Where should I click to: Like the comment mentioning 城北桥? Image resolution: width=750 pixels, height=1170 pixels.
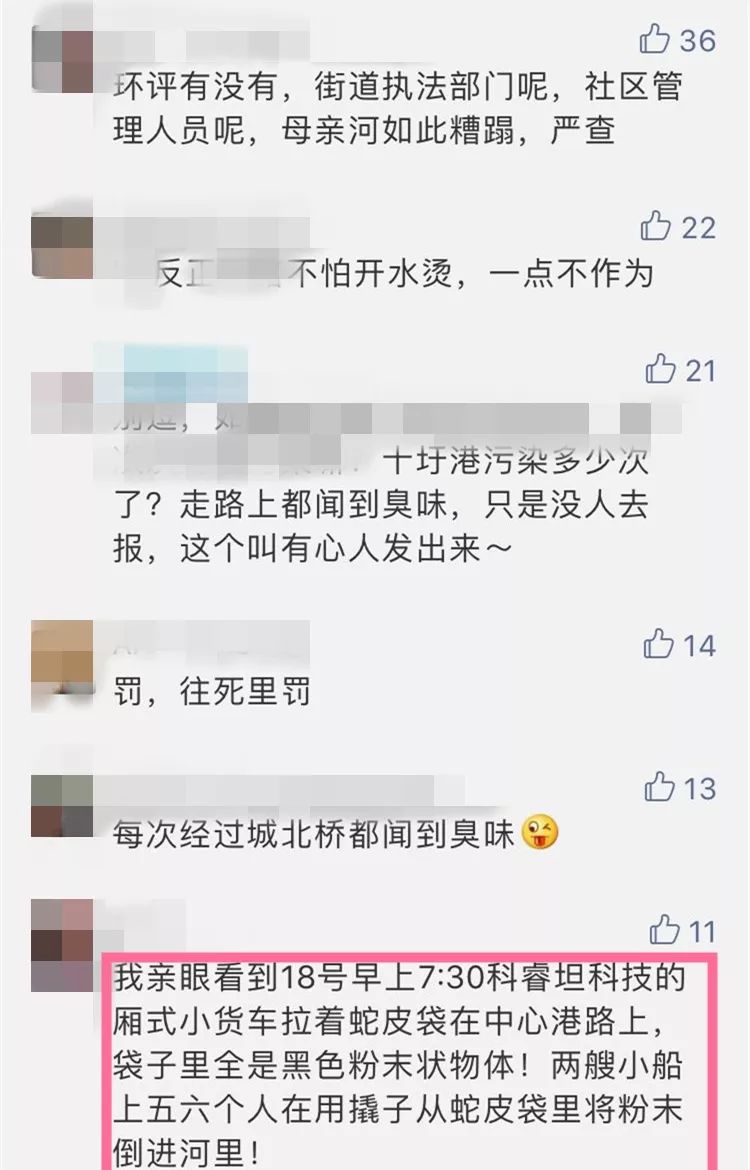click(659, 786)
